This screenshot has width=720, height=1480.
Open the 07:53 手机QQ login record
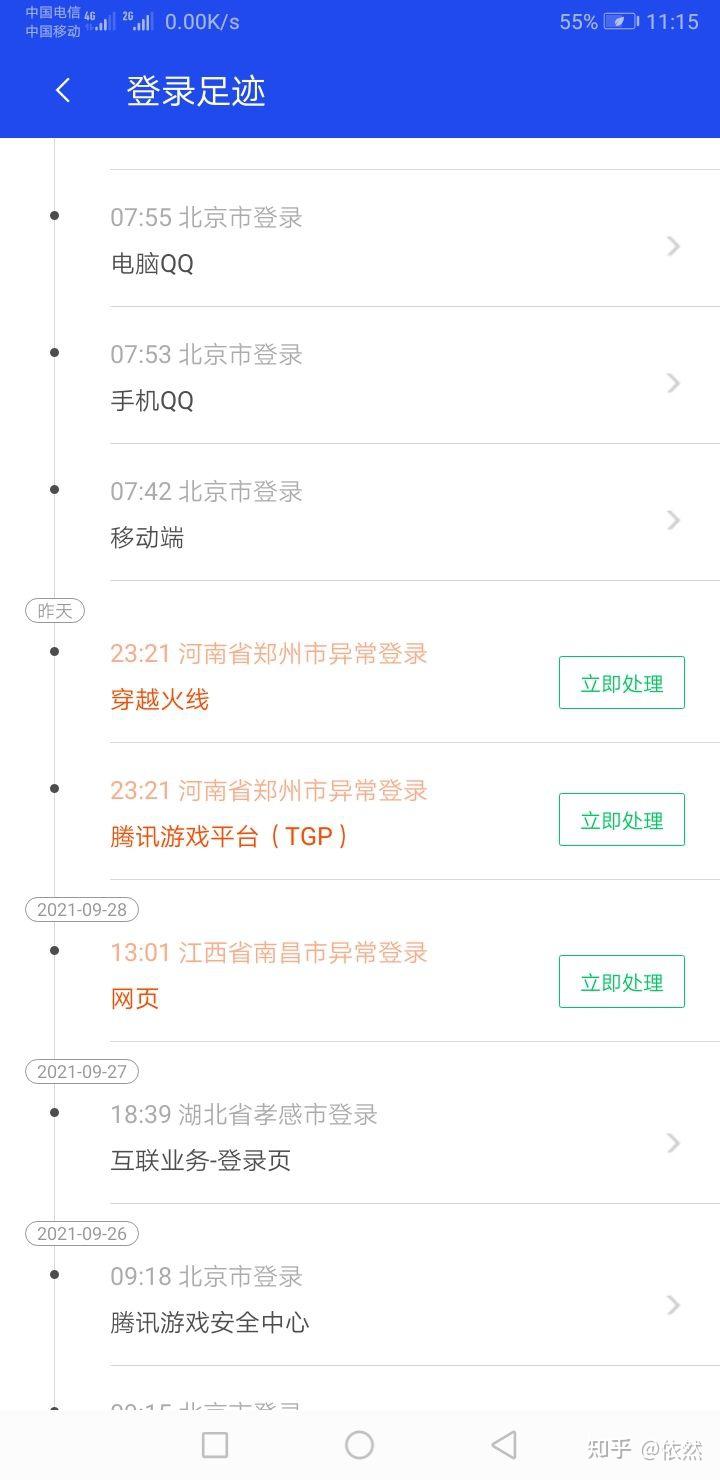pyautogui.click(x=400, y=378)
